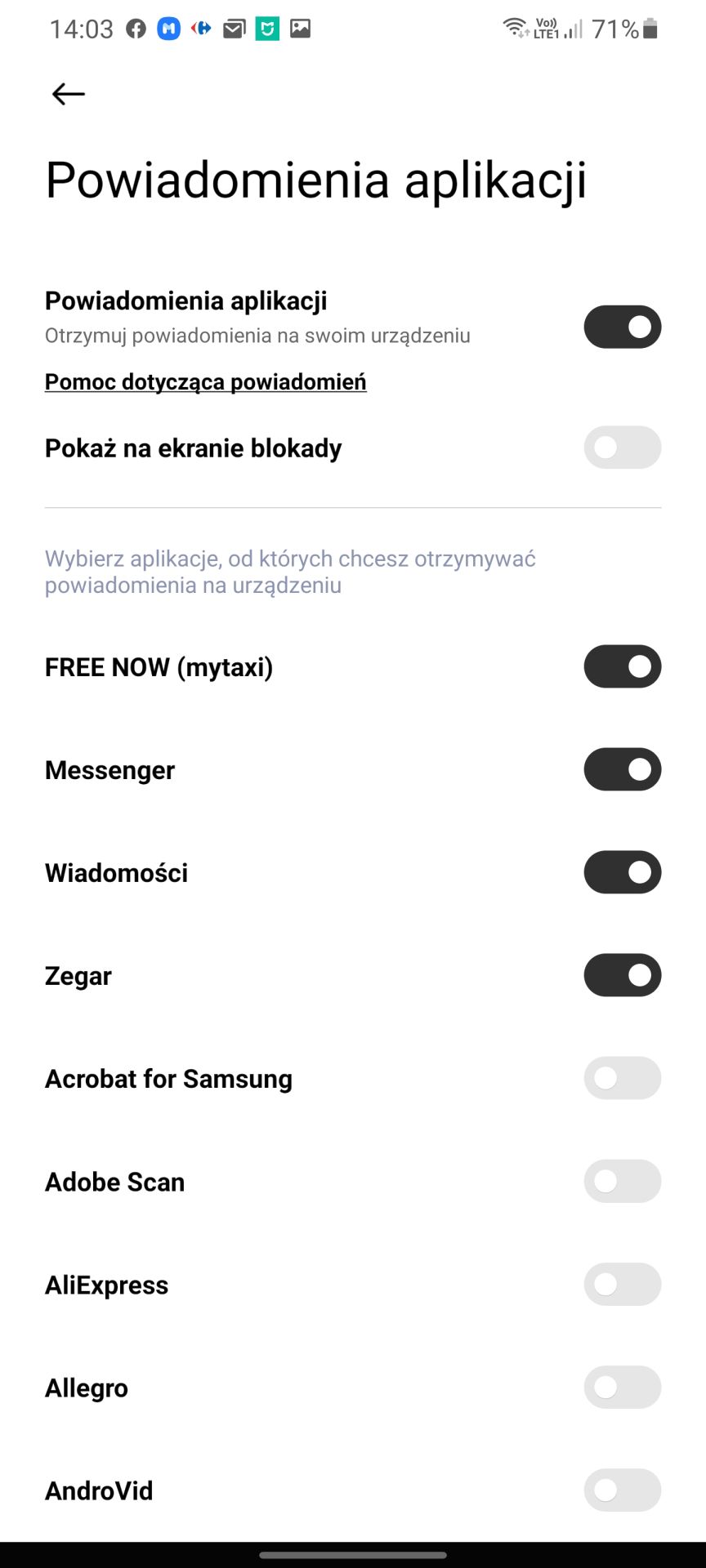The width and height of the screenshot is (706, 1568).
Task: Enable Pokaż na ekranie blokady
Action: pyautogui.click(x=622, y=448)
